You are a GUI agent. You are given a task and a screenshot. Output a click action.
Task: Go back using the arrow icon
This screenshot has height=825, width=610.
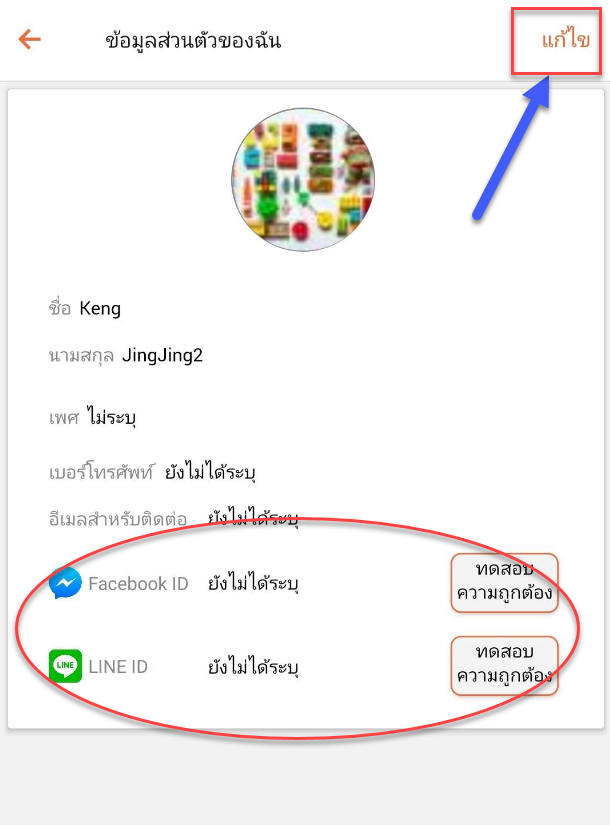[30, 40]
